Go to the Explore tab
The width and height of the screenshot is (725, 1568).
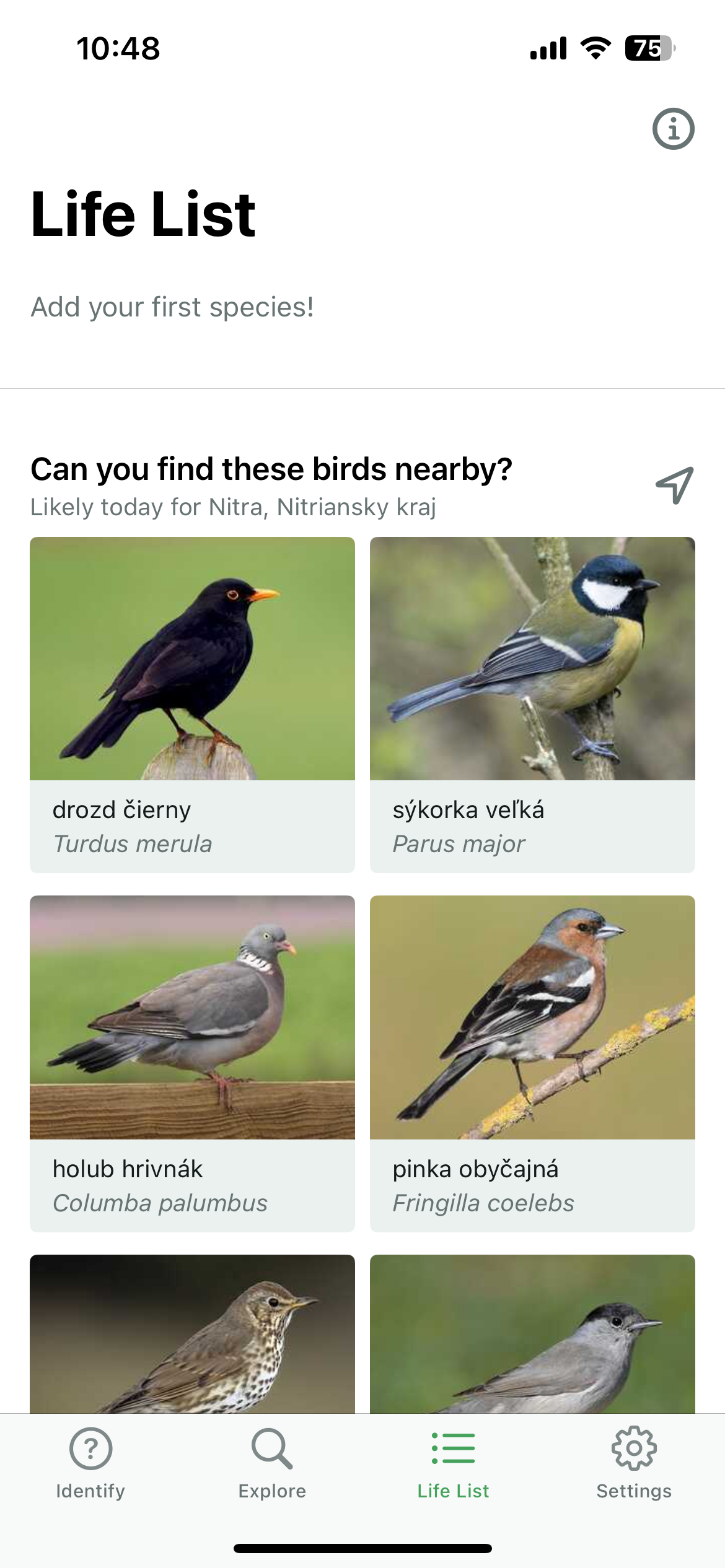272,1463
